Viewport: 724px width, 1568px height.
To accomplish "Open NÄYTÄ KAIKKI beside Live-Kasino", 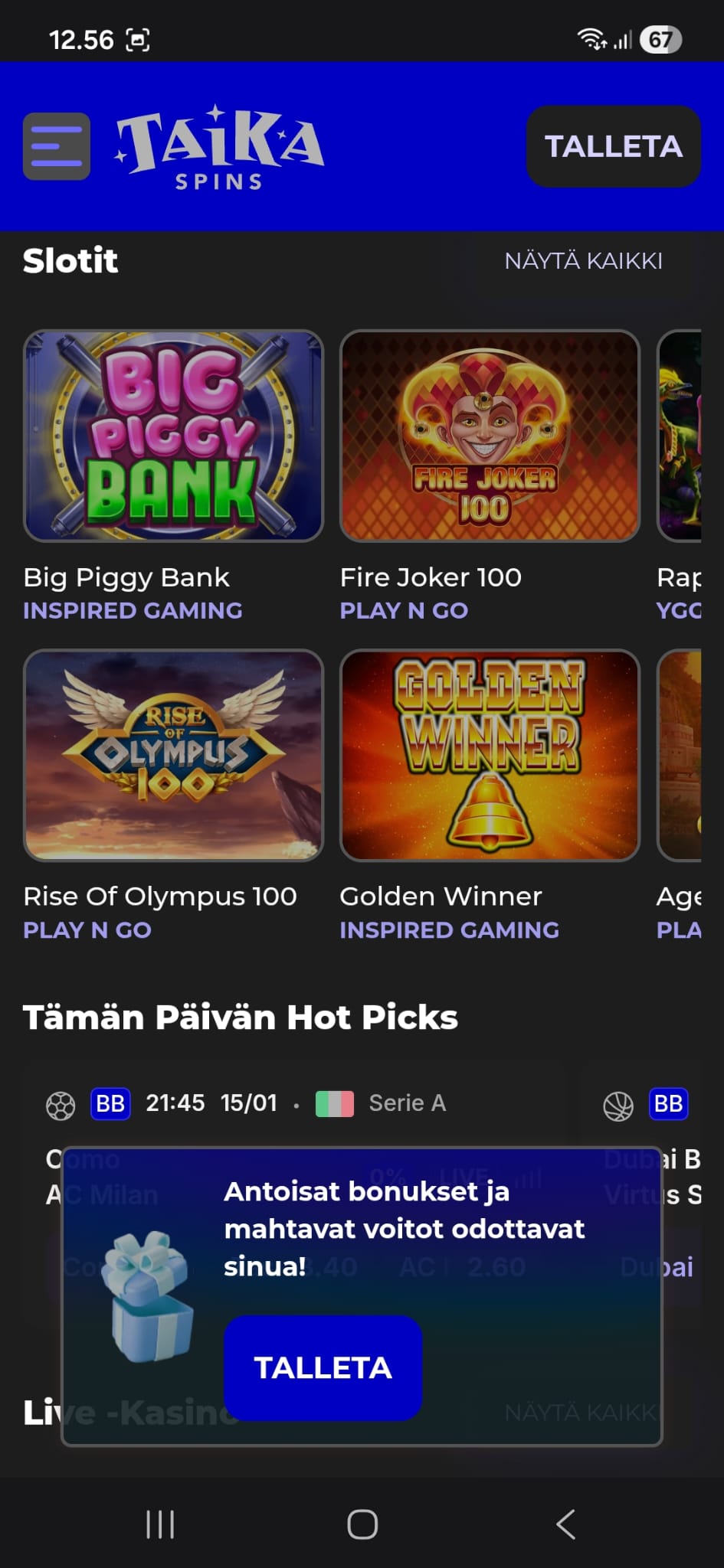I will 585,1411.
